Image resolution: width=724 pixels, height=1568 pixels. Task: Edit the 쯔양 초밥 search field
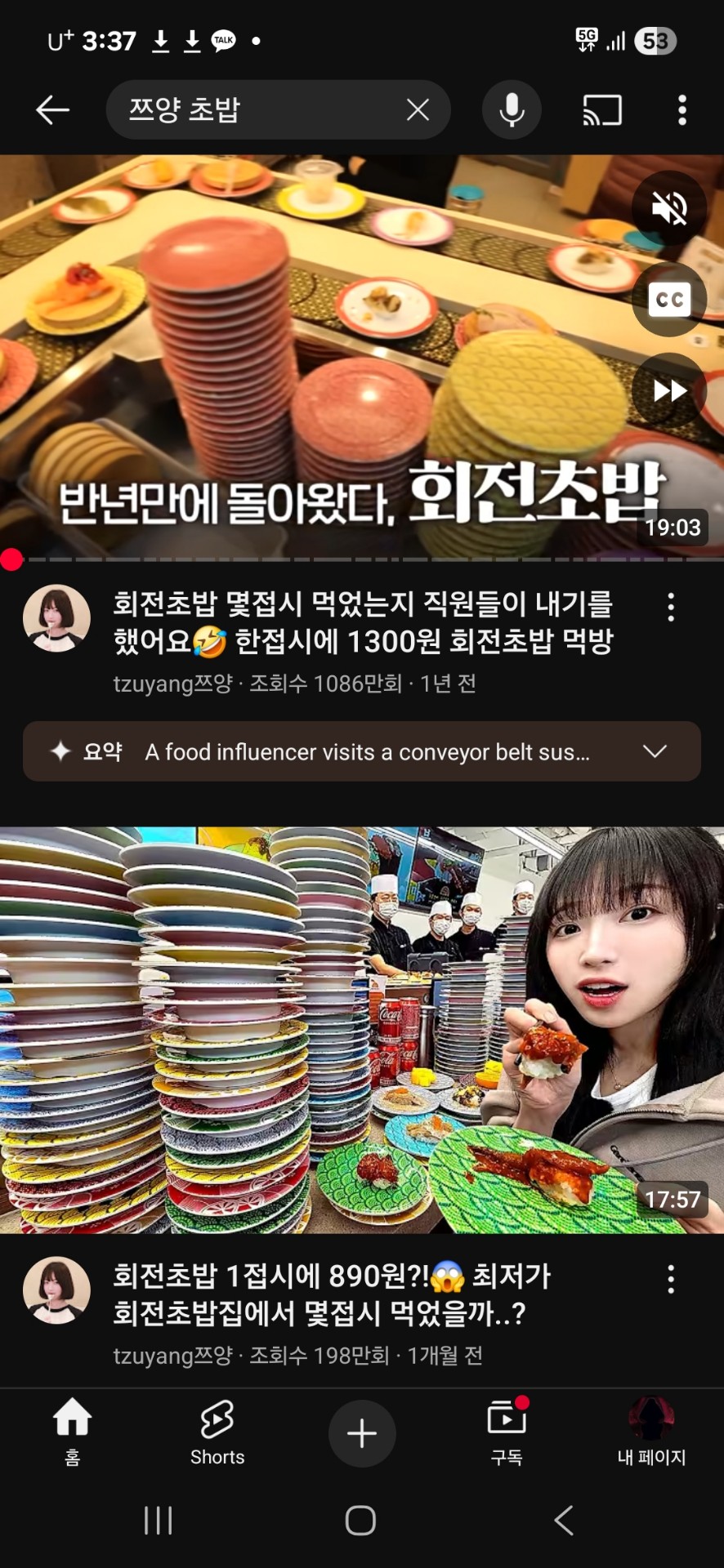click(x=253, y=109)
